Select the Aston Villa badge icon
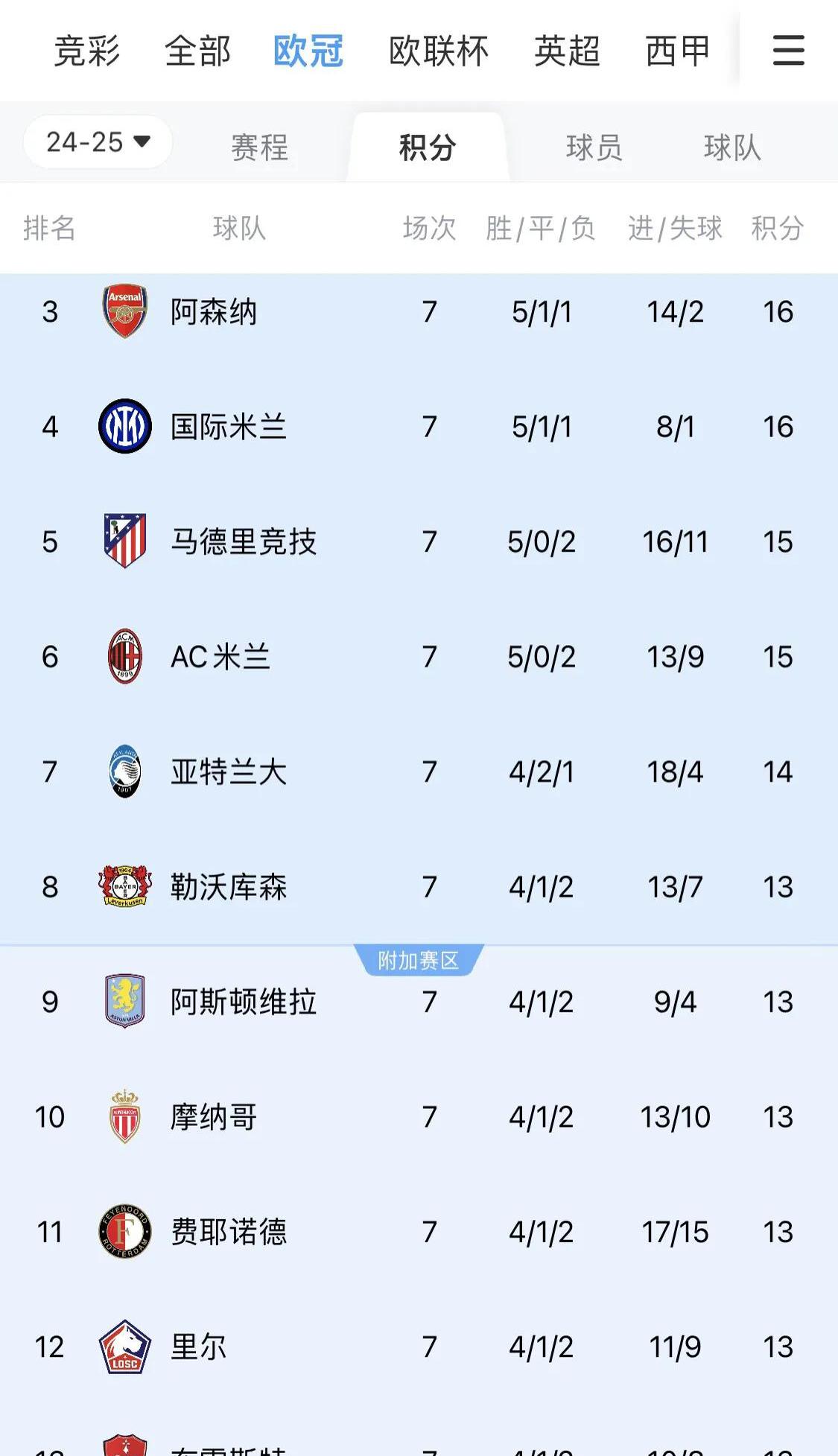The width and height of the screenshot is (838, 1456). pos(125,1002)
